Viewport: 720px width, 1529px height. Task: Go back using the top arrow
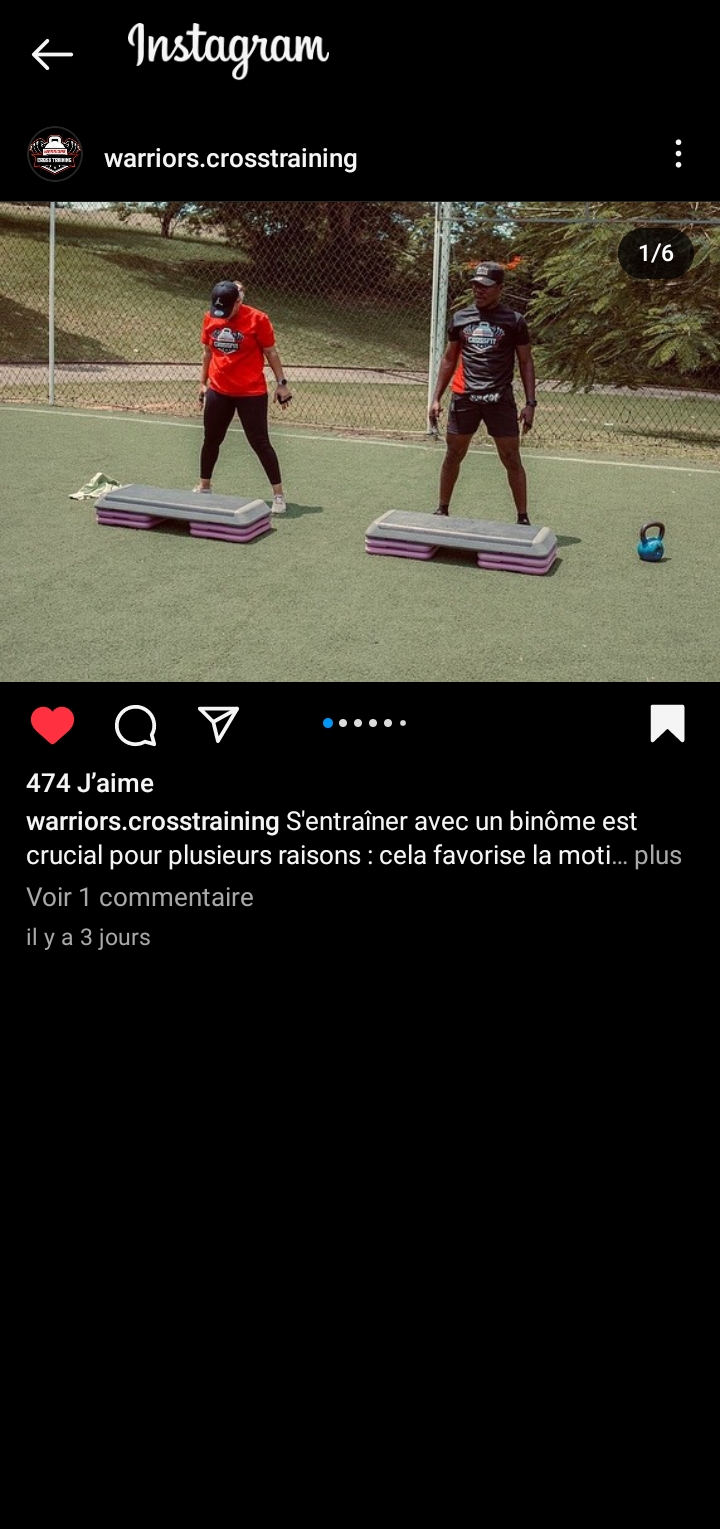pos(52,54)
